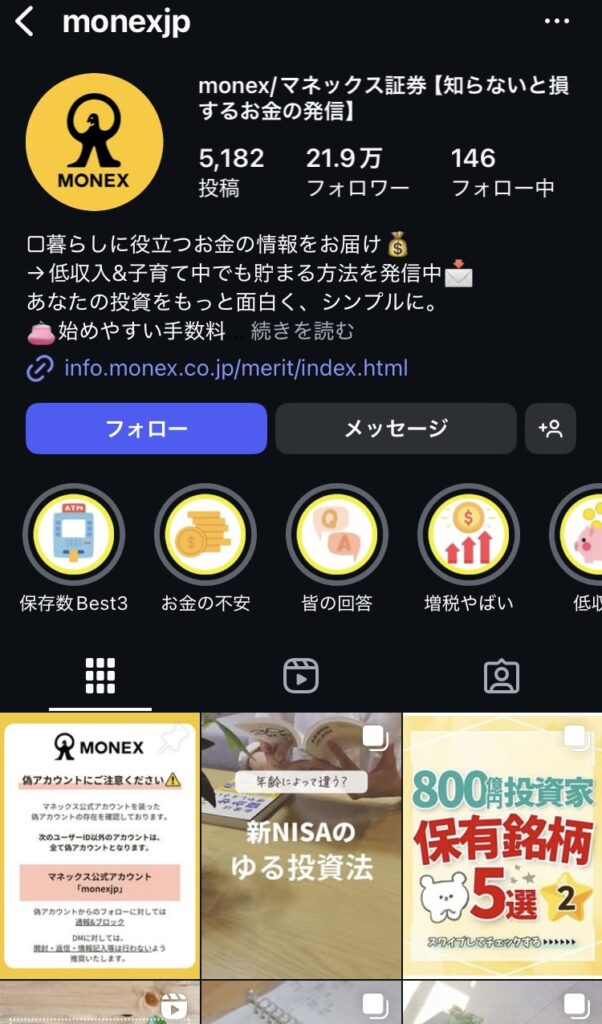Viewport: 602px width, 1024px height.
Task: Open the info.monex.co.jp link
Action: 235,368
